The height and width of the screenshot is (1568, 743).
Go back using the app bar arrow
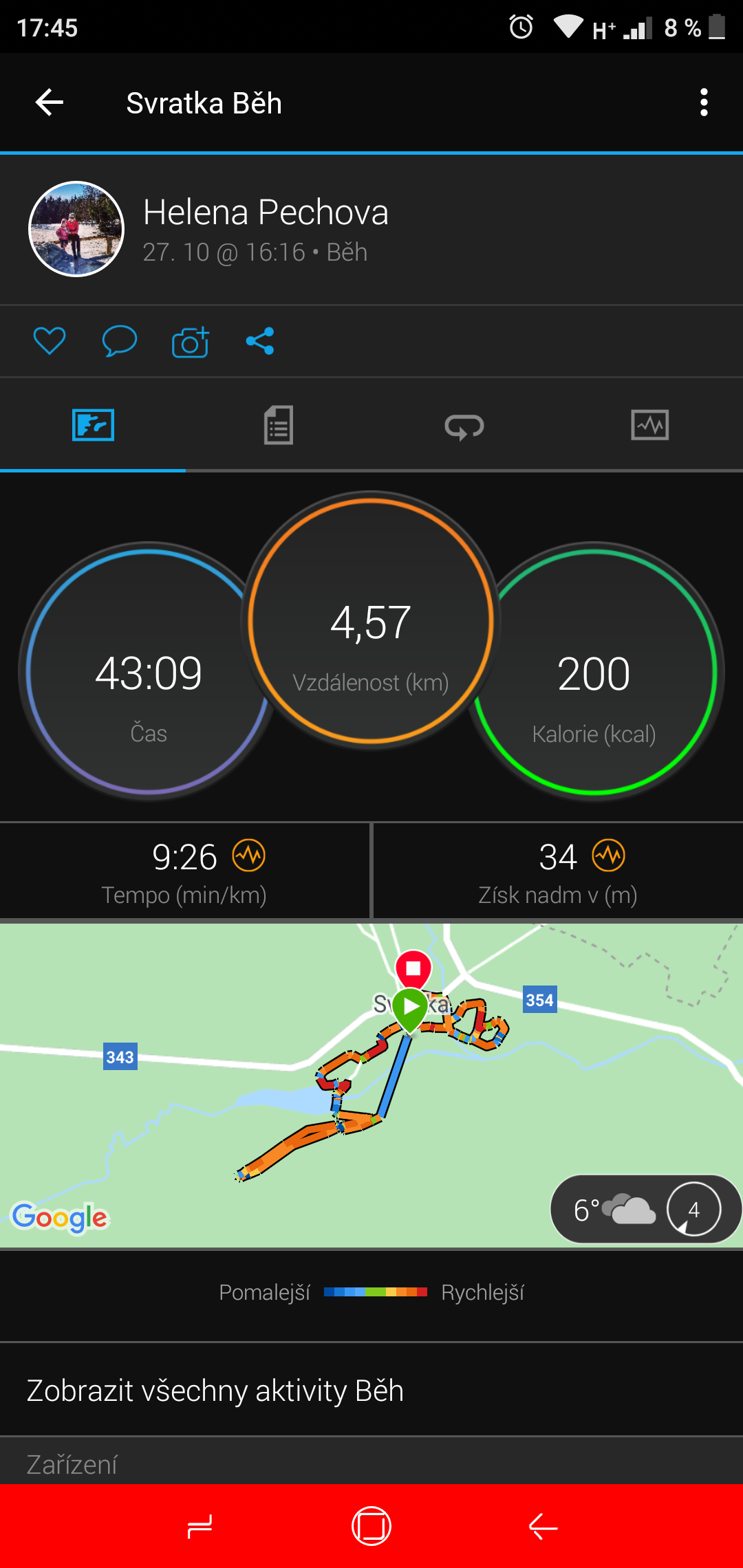click(50, 103)
